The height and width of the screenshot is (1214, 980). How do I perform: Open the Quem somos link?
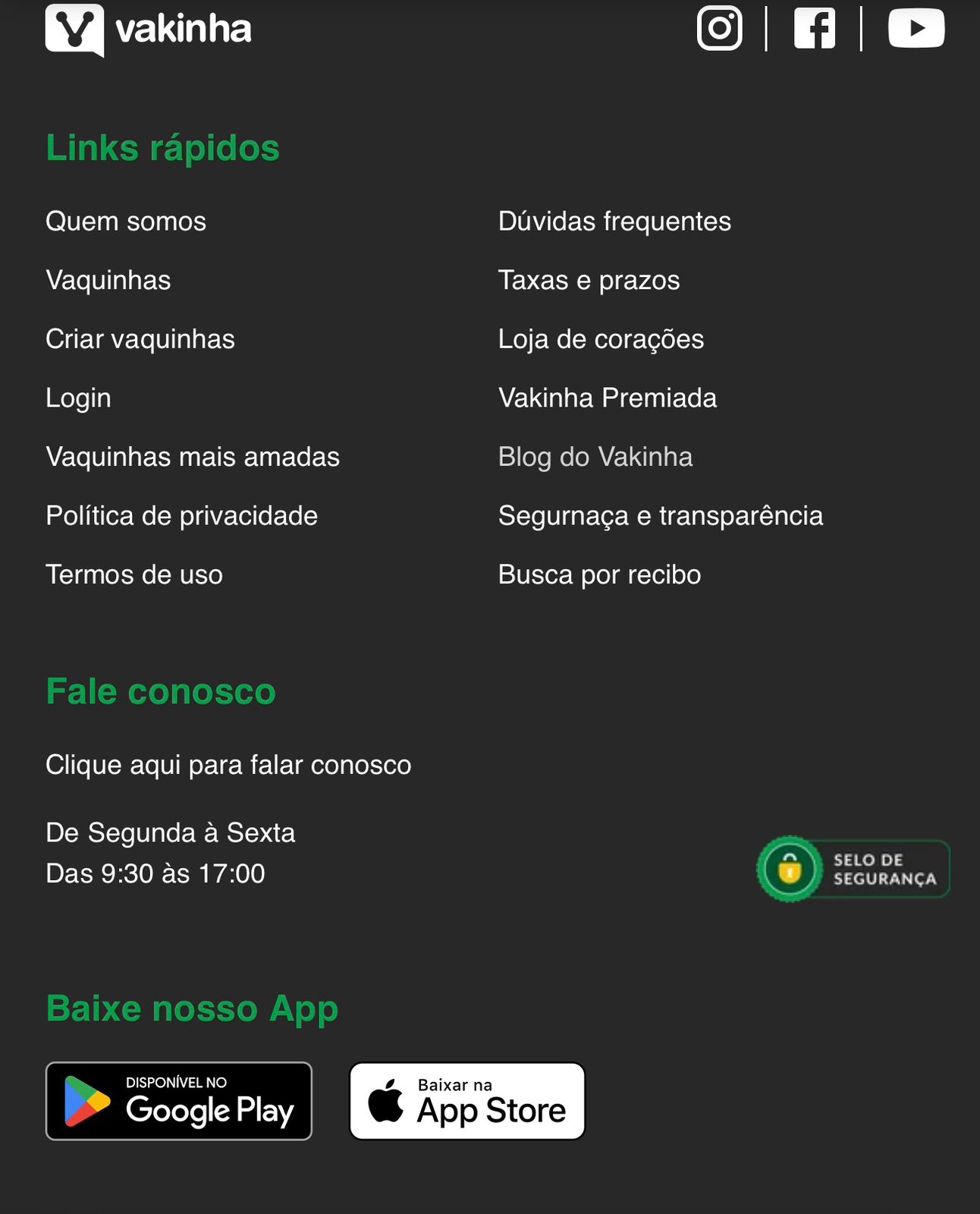pos(126,222)
